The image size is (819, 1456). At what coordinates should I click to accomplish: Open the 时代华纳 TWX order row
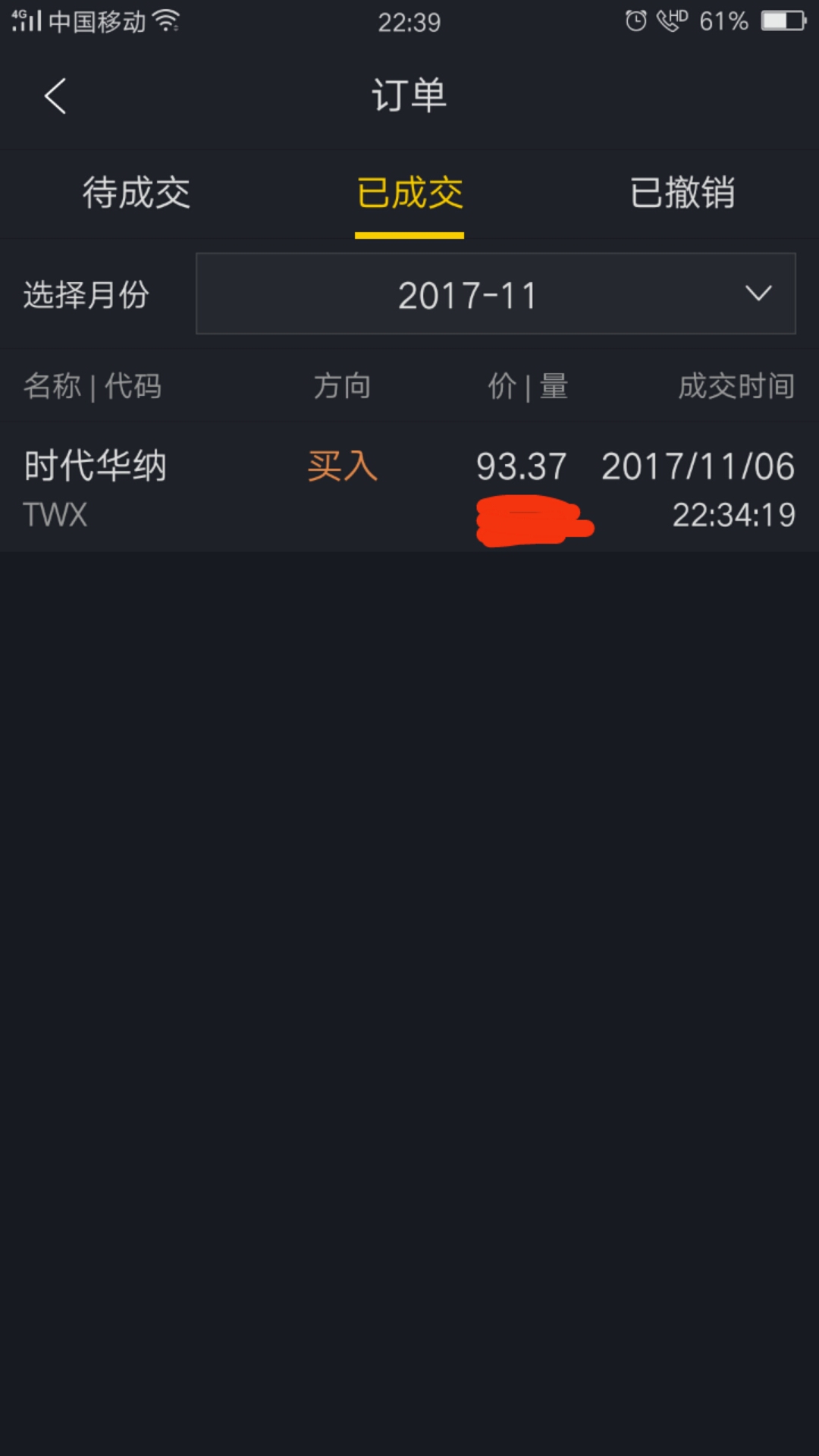click(409, 488)
